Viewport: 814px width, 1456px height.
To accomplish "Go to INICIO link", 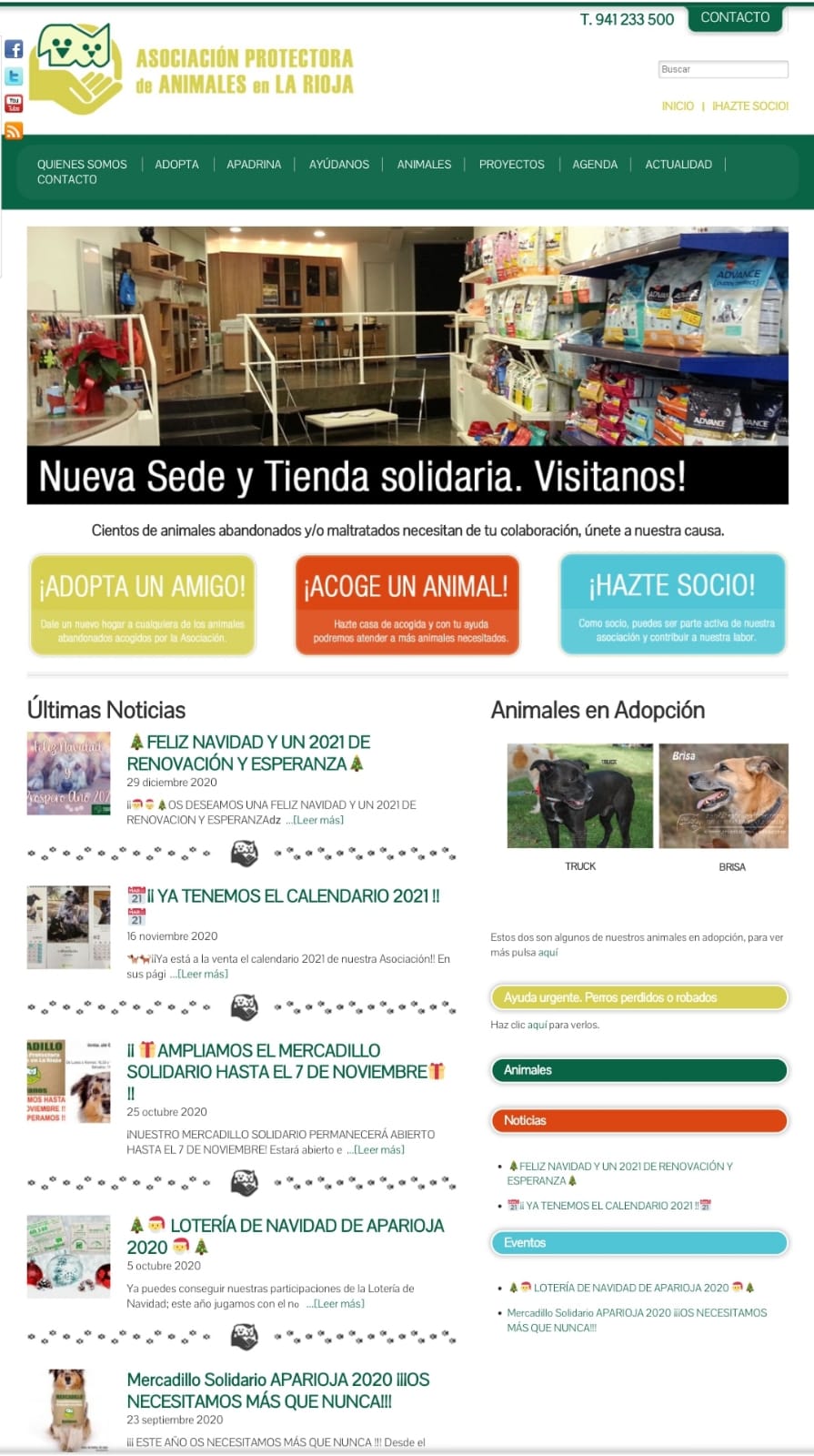I will pyautogui.click(x=678, y=106).
